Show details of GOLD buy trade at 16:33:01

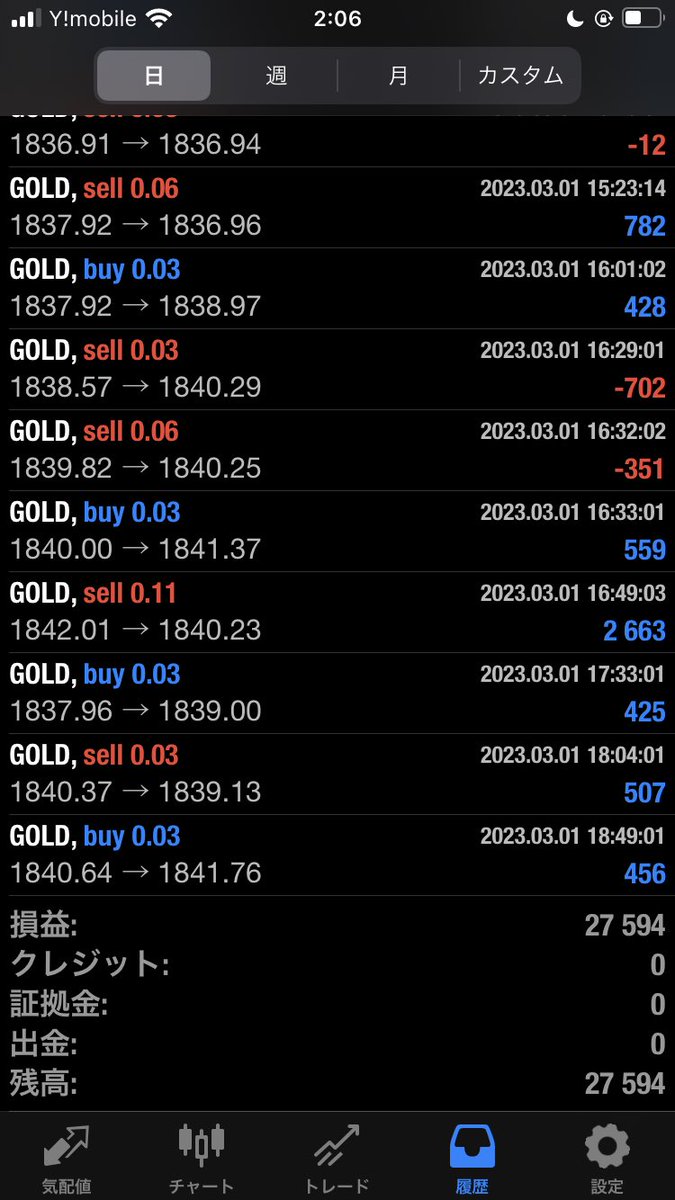point(337,531)
